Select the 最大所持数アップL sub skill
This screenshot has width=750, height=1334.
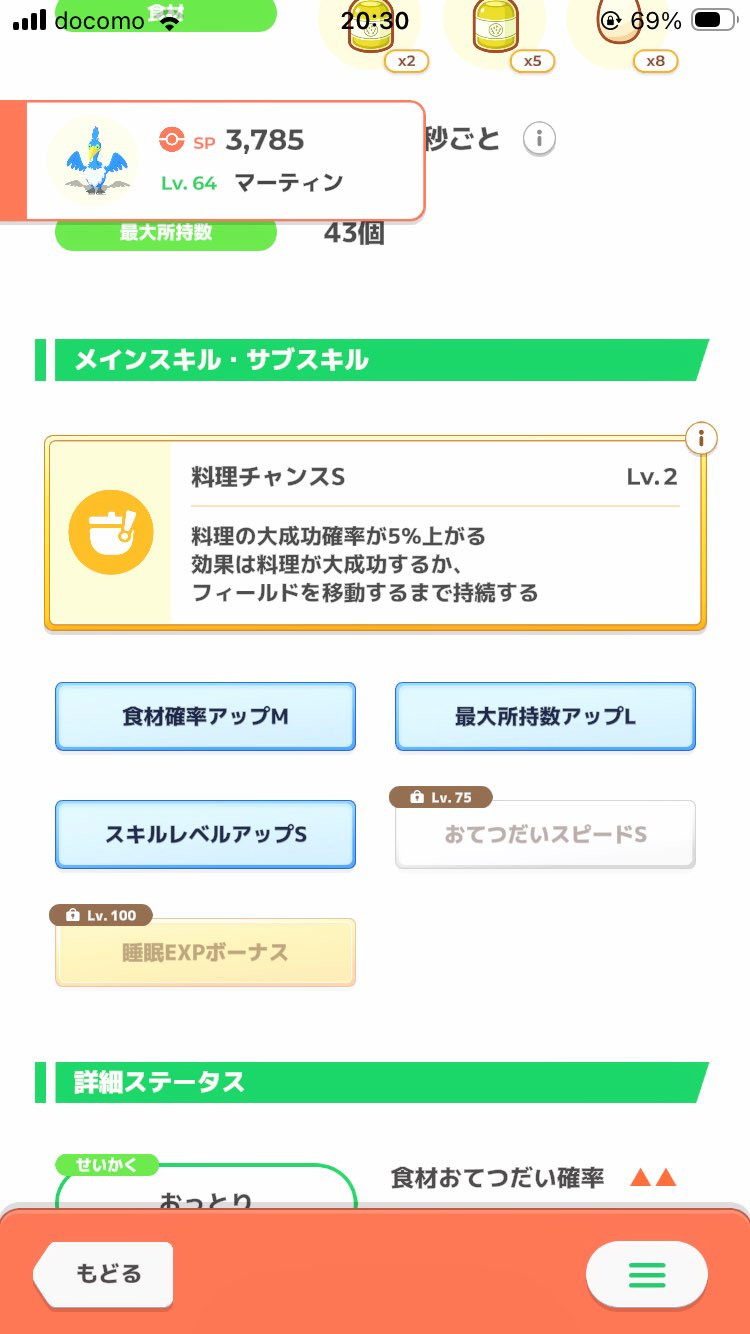click(545, 716)
